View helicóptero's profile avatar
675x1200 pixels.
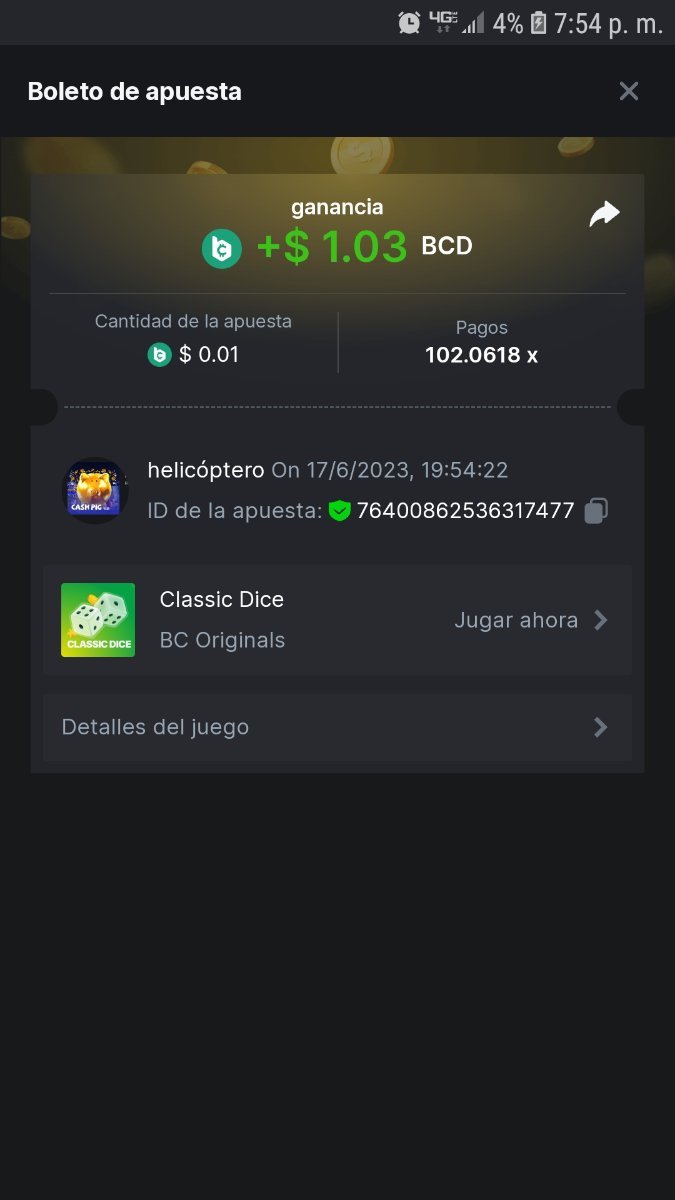96,491
